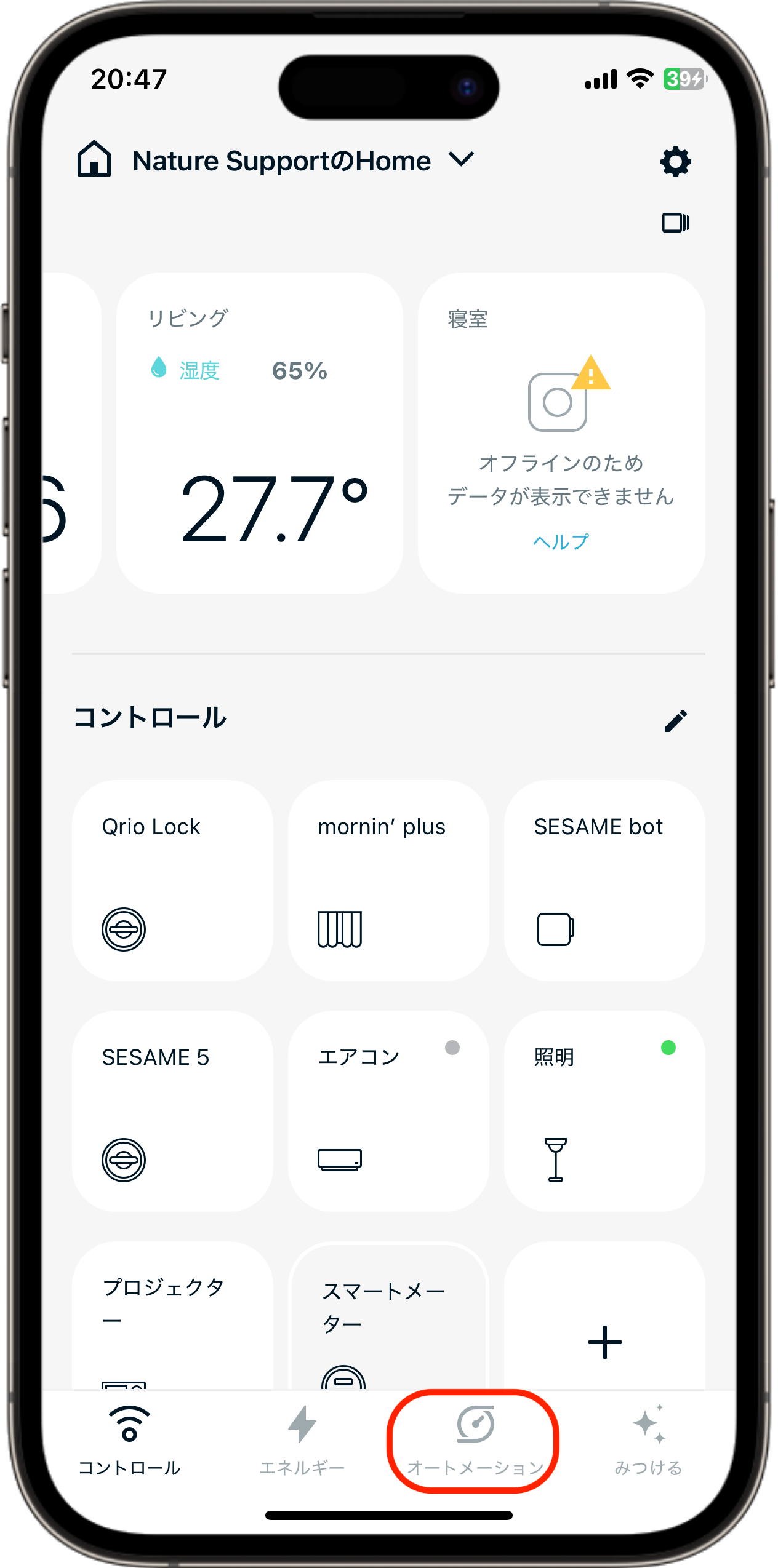Switch to the コントロール tab
The width and height of the screenshot is (778, 1568).
[129, 1441]
